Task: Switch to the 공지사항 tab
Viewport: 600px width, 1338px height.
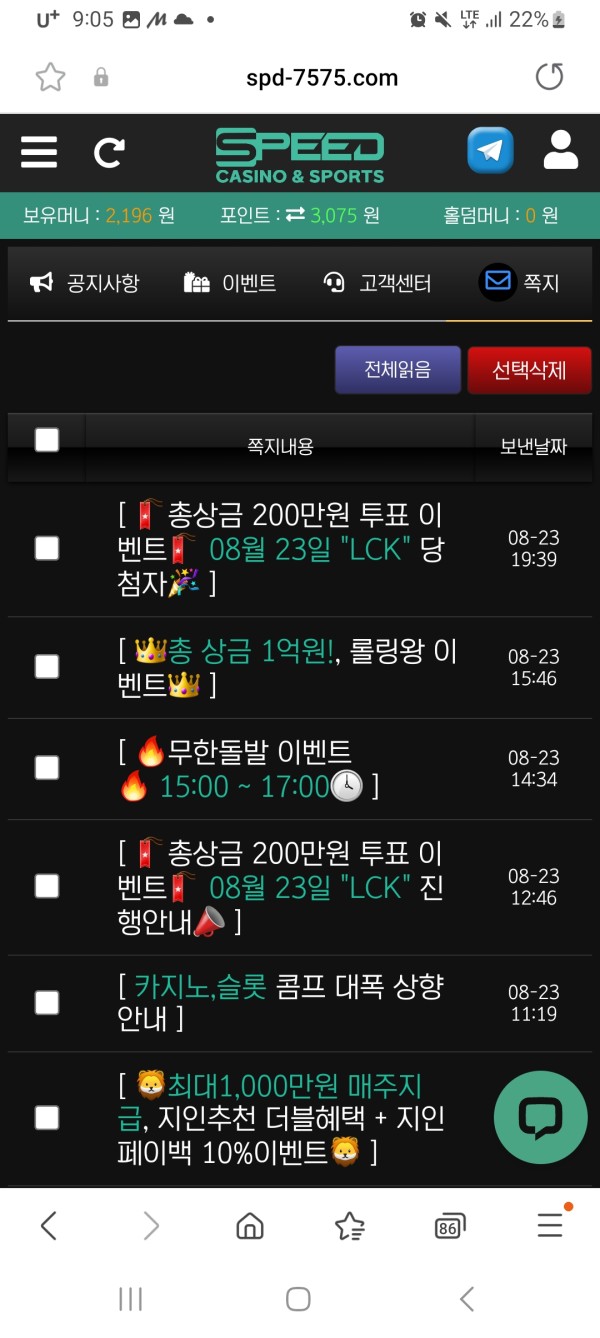Action: (x=84, y=283)
